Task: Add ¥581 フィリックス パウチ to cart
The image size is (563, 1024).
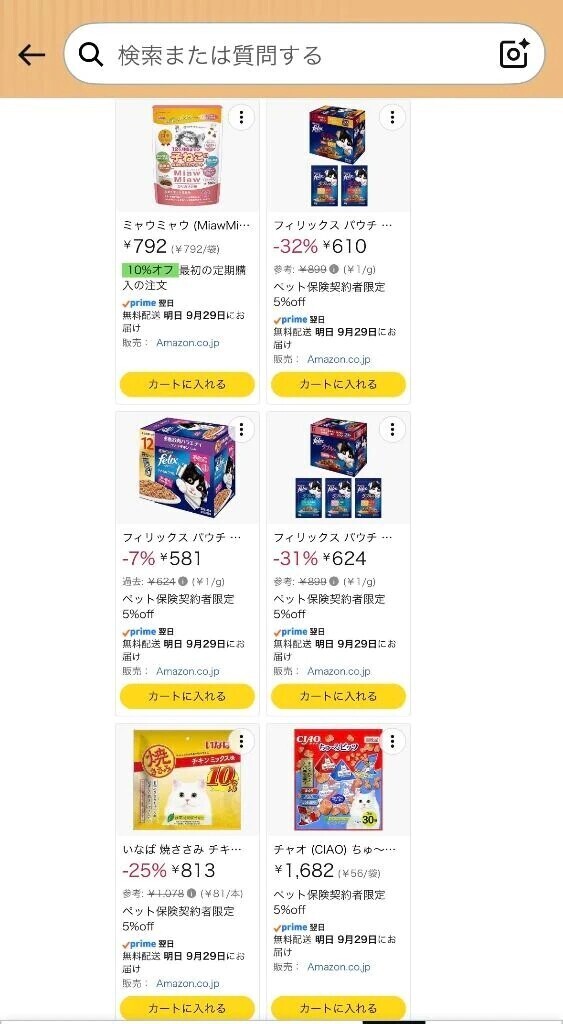Action: pyautogui.click(x=187, y=696)
